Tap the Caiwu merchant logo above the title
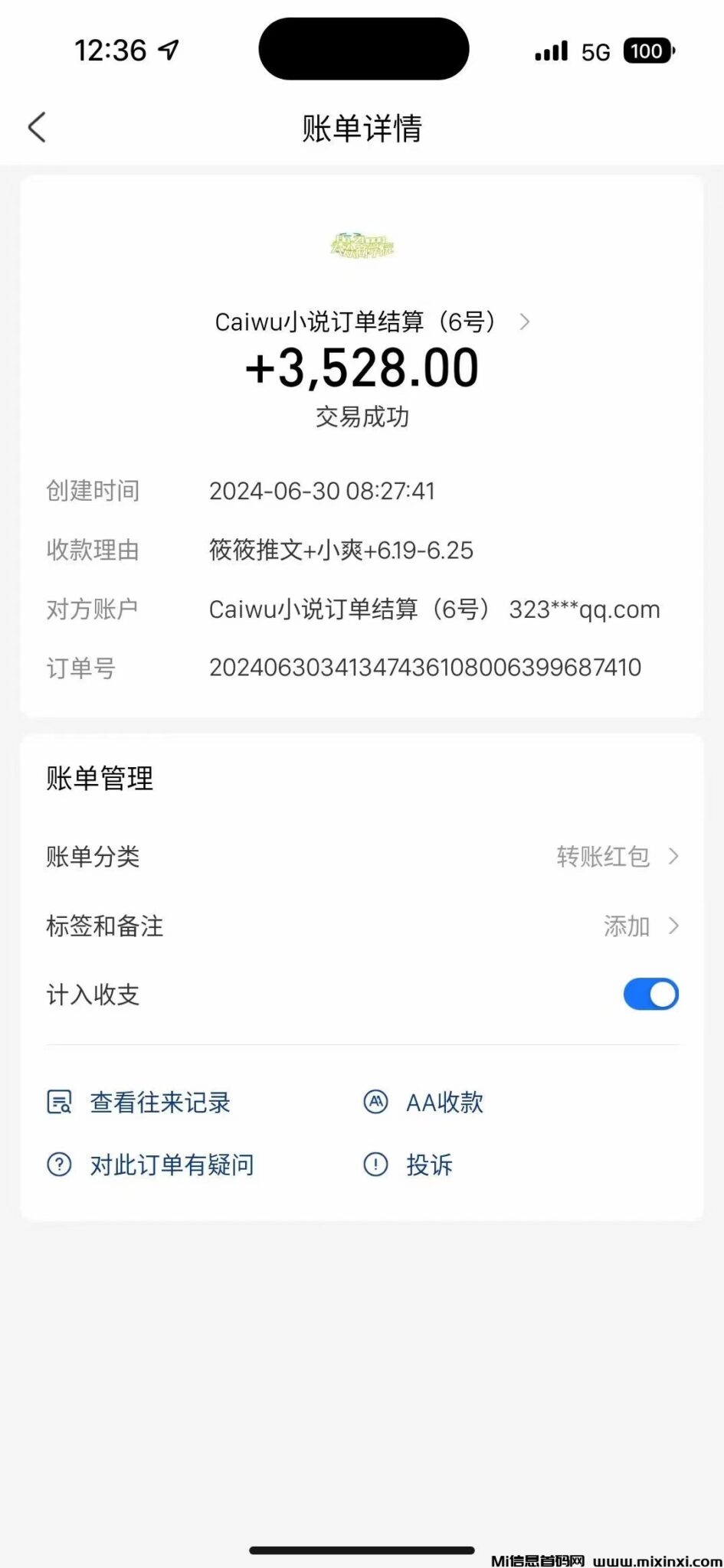Viewport: 724px width, 1568px height. tap(362, 245)
